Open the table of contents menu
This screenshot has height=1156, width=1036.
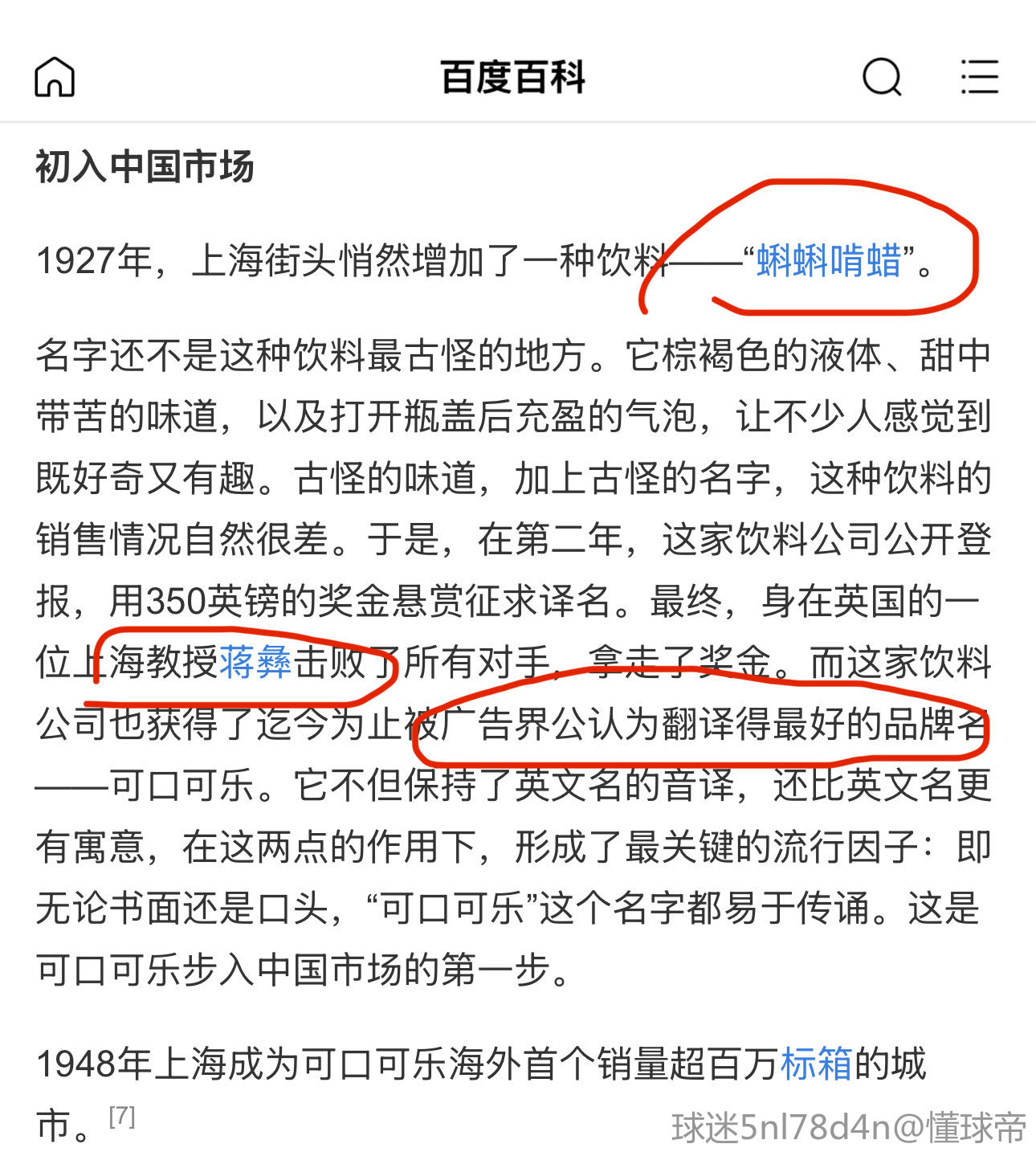pos(979,78)
